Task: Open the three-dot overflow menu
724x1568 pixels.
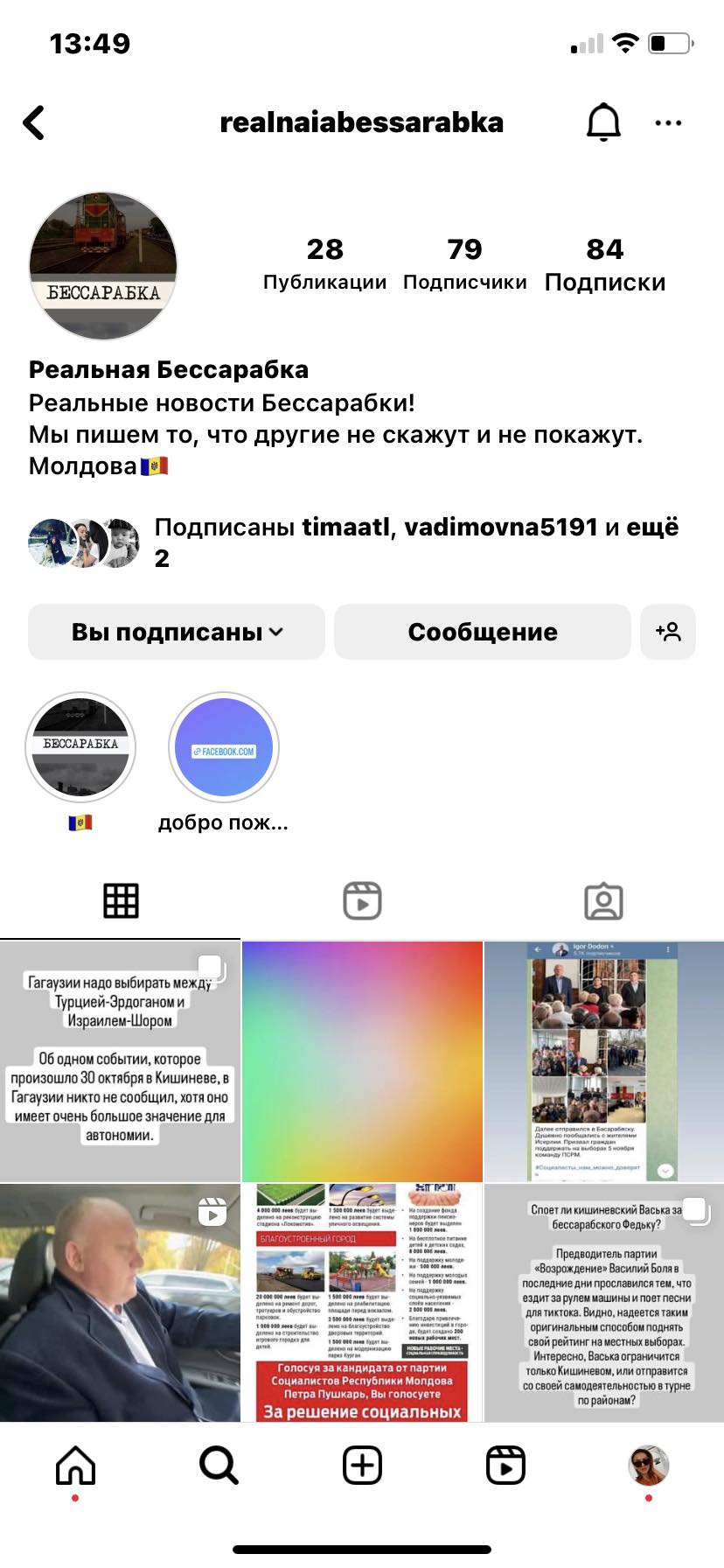Action: (x=668, y=123)
